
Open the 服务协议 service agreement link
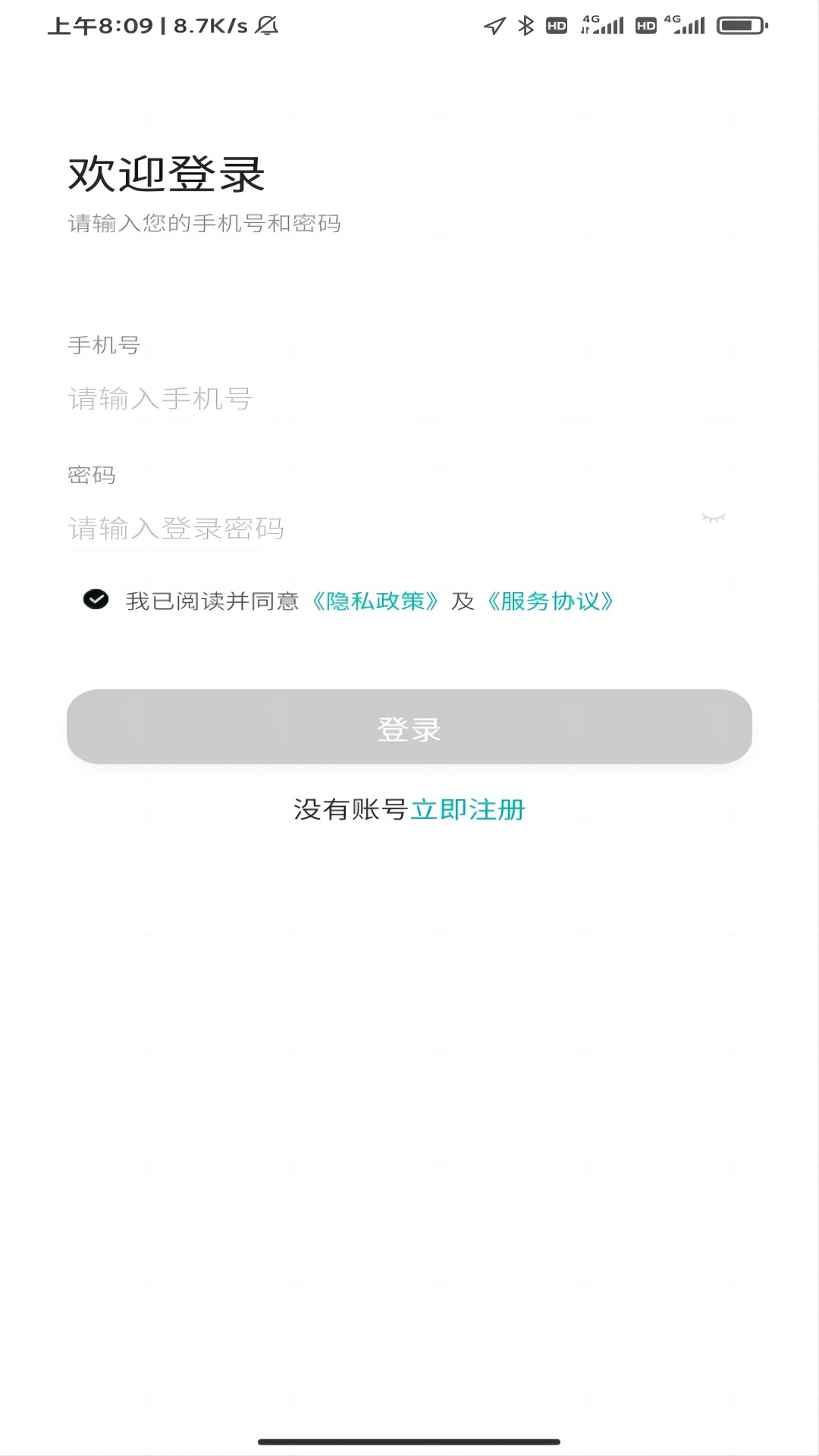tap(550, 601)
